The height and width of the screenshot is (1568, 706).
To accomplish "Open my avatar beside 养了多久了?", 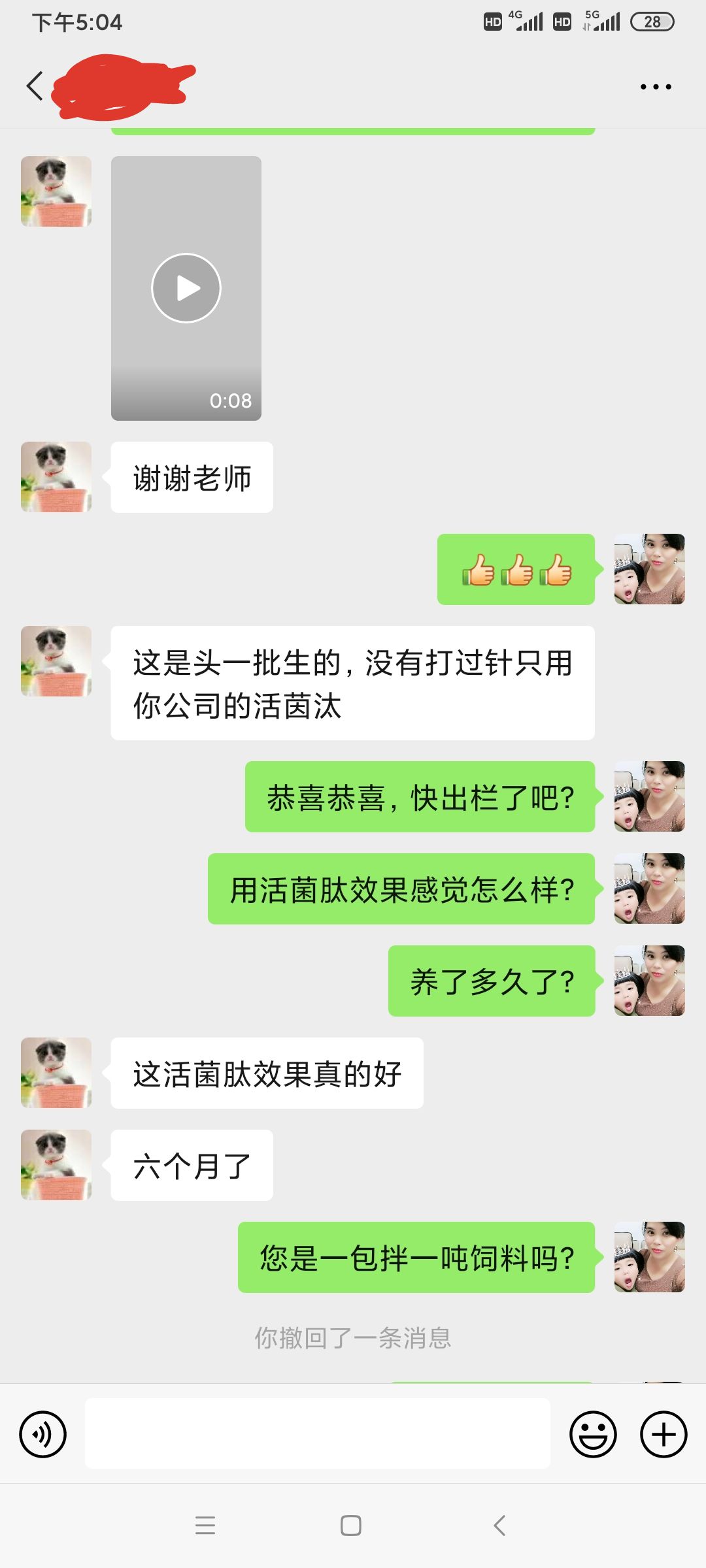I will [649, 980].
